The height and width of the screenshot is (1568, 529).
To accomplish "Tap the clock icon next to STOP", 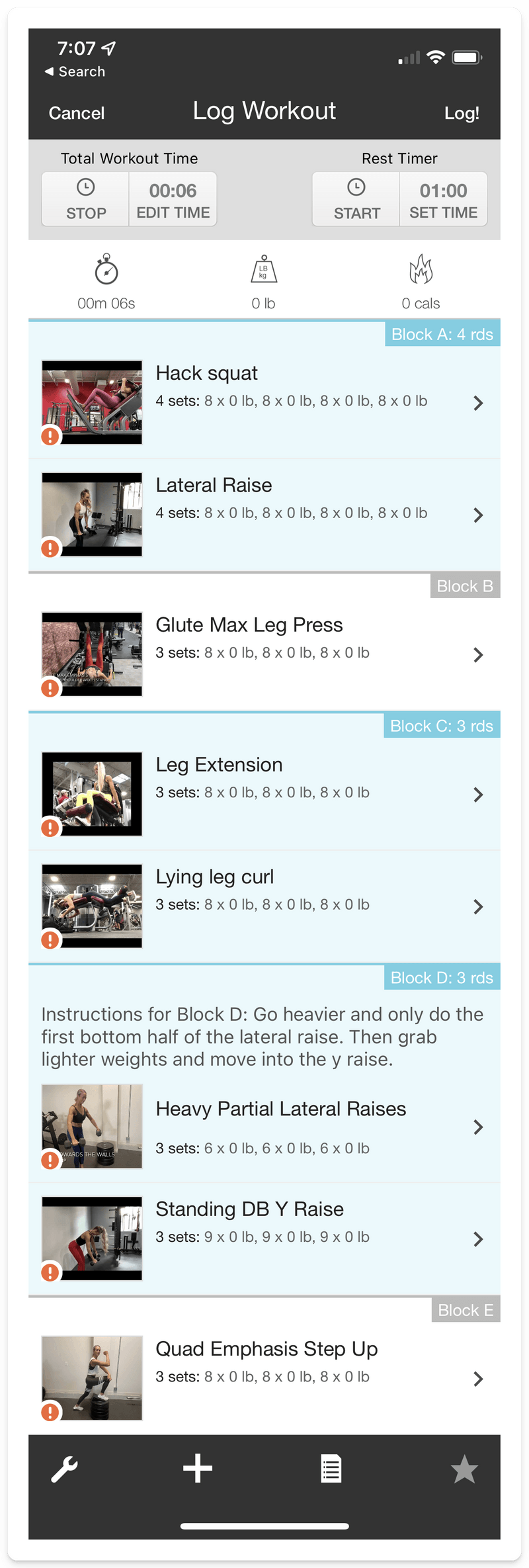I will click(x=85, y=187).
